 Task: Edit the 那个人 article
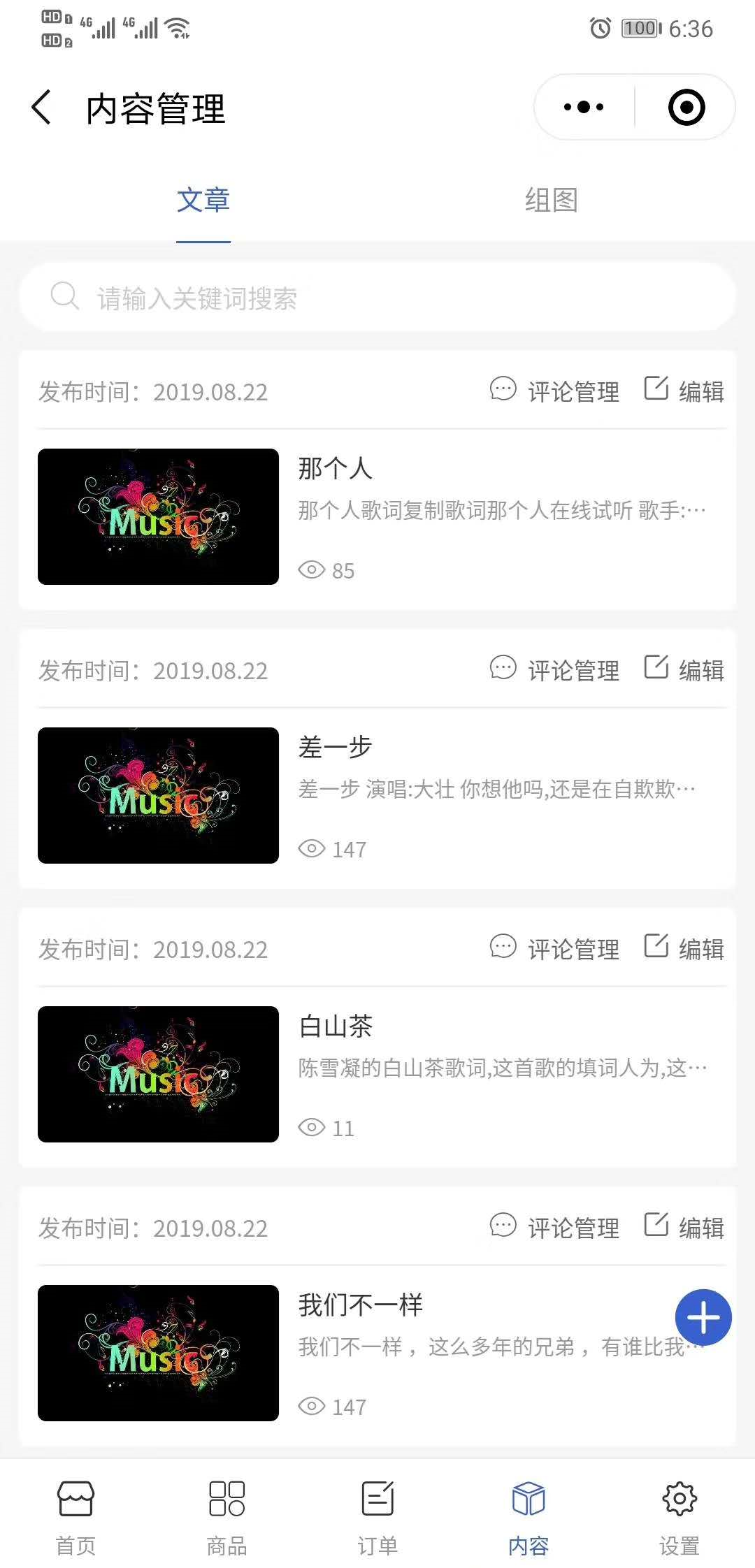coord(684,391)
